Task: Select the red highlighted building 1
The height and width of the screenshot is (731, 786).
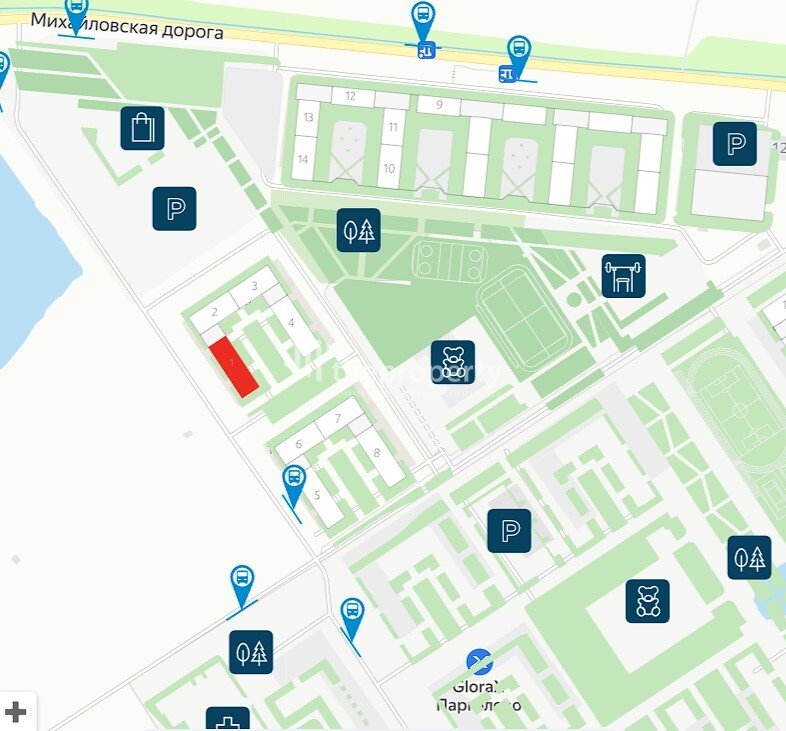Action: (x=235, y=367)
